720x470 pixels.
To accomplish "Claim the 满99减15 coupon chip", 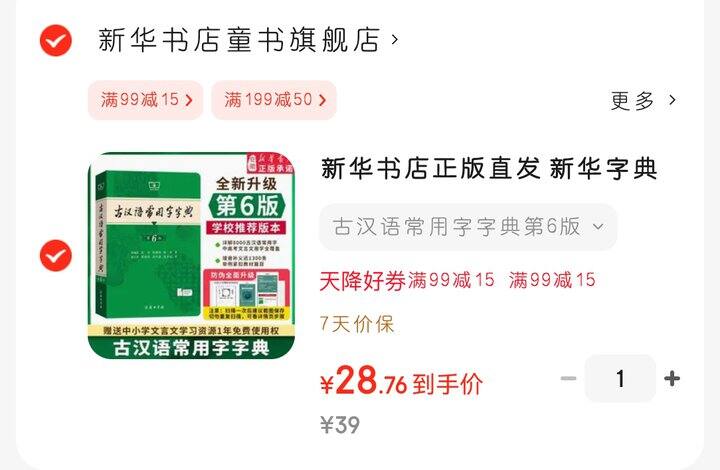I will coord(146,100).
